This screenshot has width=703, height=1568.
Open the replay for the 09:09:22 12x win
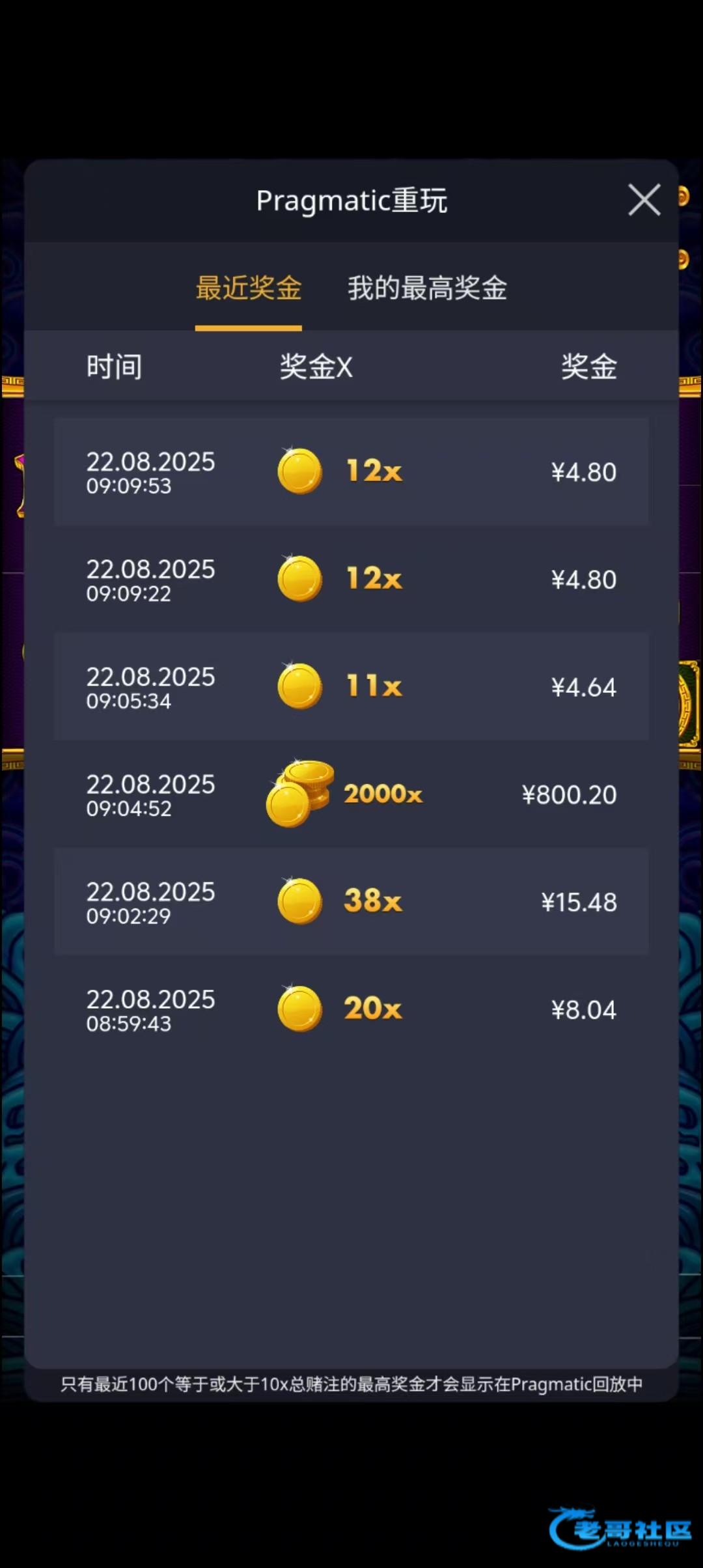click(x=351, y=579)
